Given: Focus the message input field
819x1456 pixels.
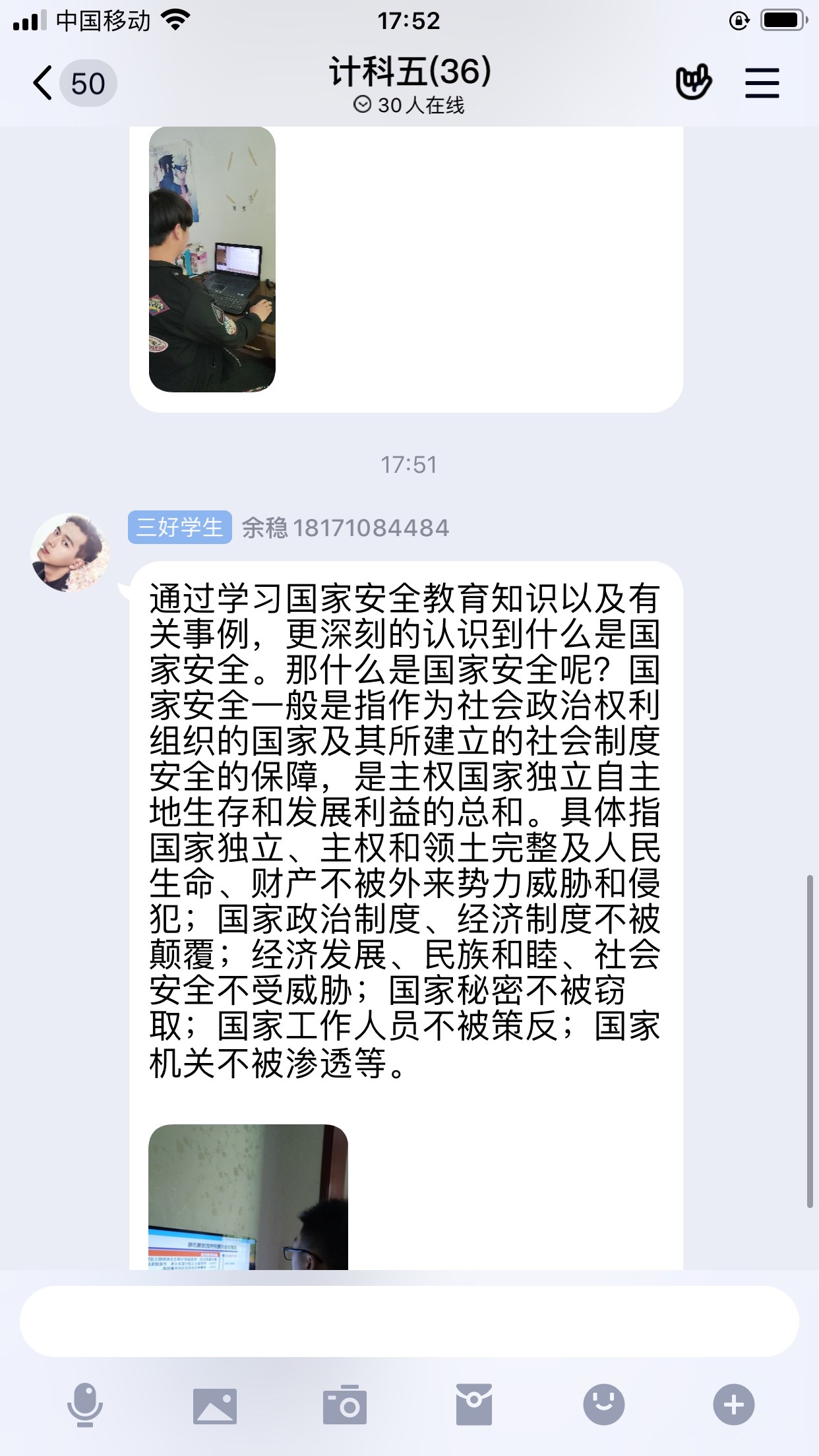Looking at the screenshot, I should (409, 1321).
